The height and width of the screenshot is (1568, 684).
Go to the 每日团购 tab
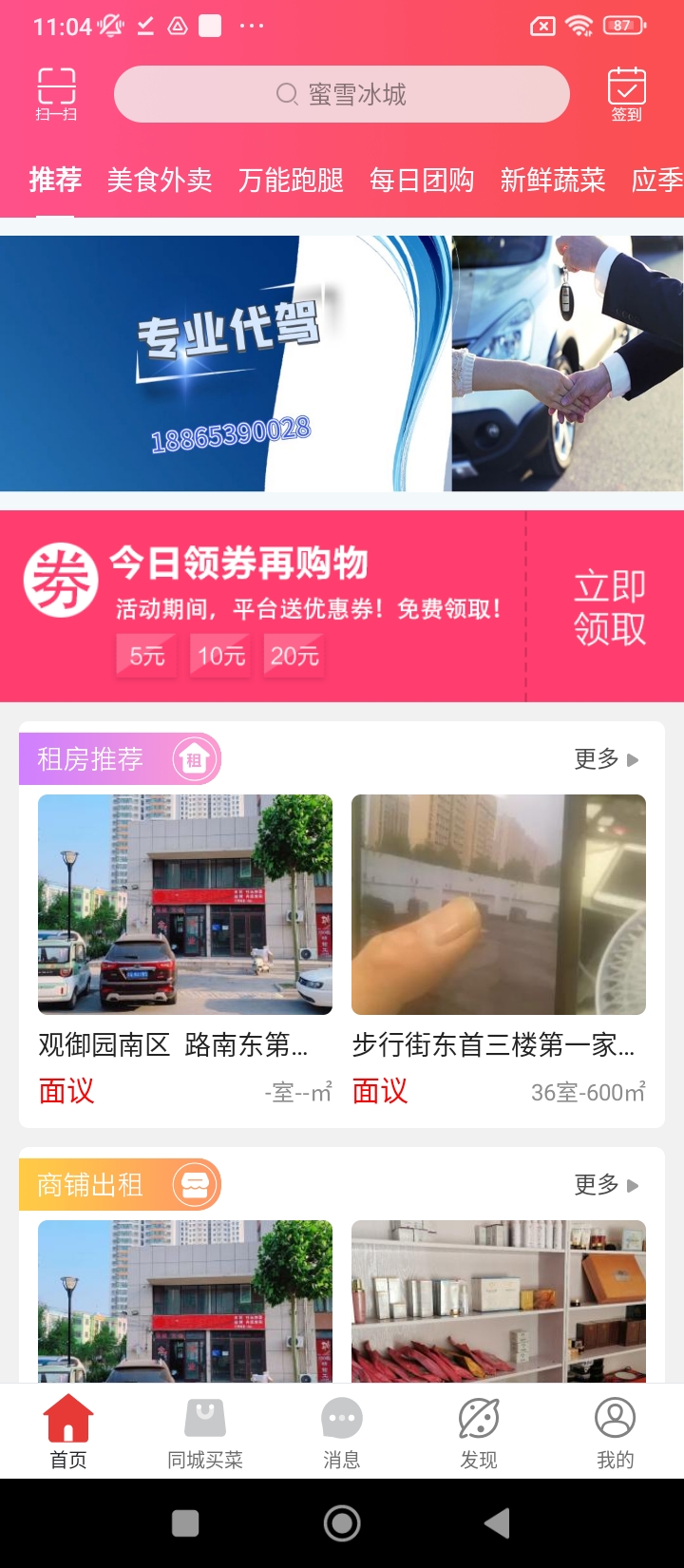click(x=422, y=180)
